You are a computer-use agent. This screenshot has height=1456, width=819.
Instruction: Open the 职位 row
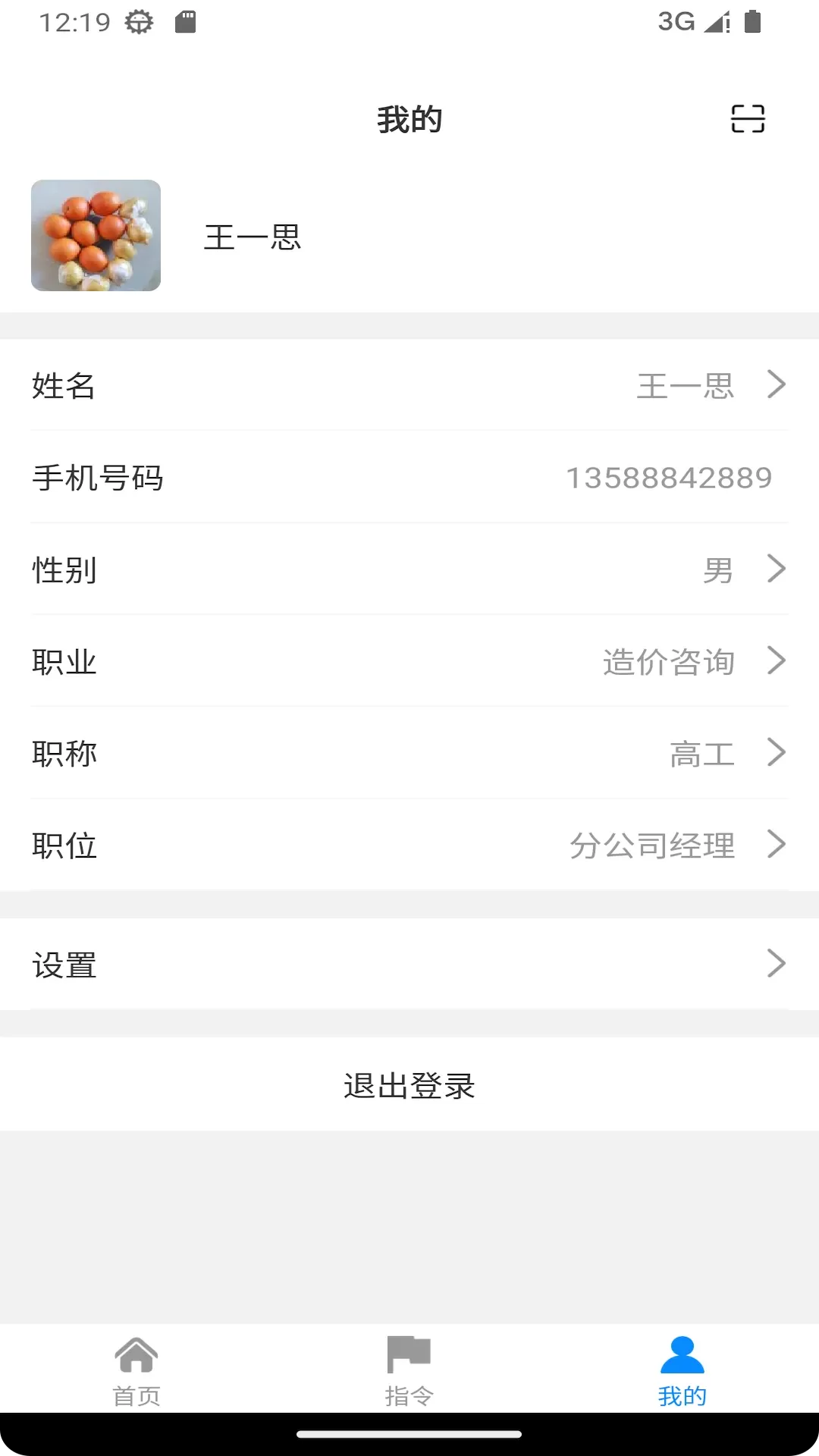[x=409, y=845]
